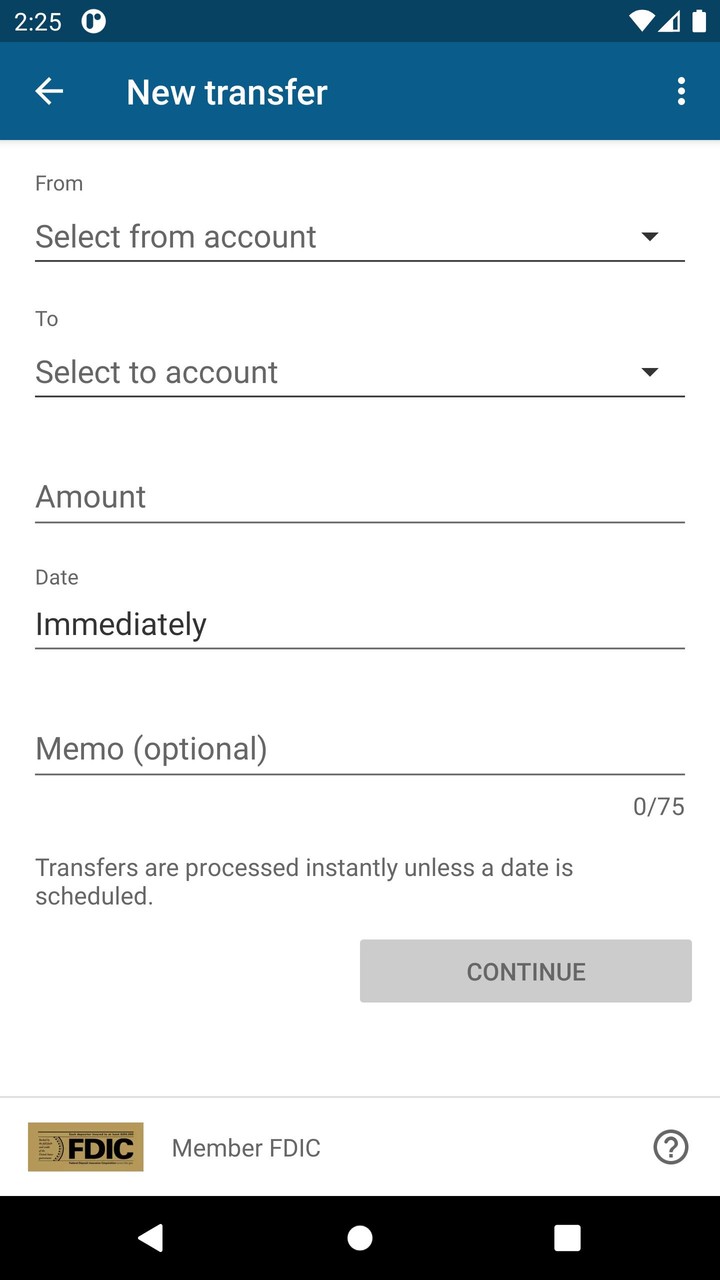Click the 0/75 character counter
This screenshot has width=720, height=1280.
(x=659, y=806)
